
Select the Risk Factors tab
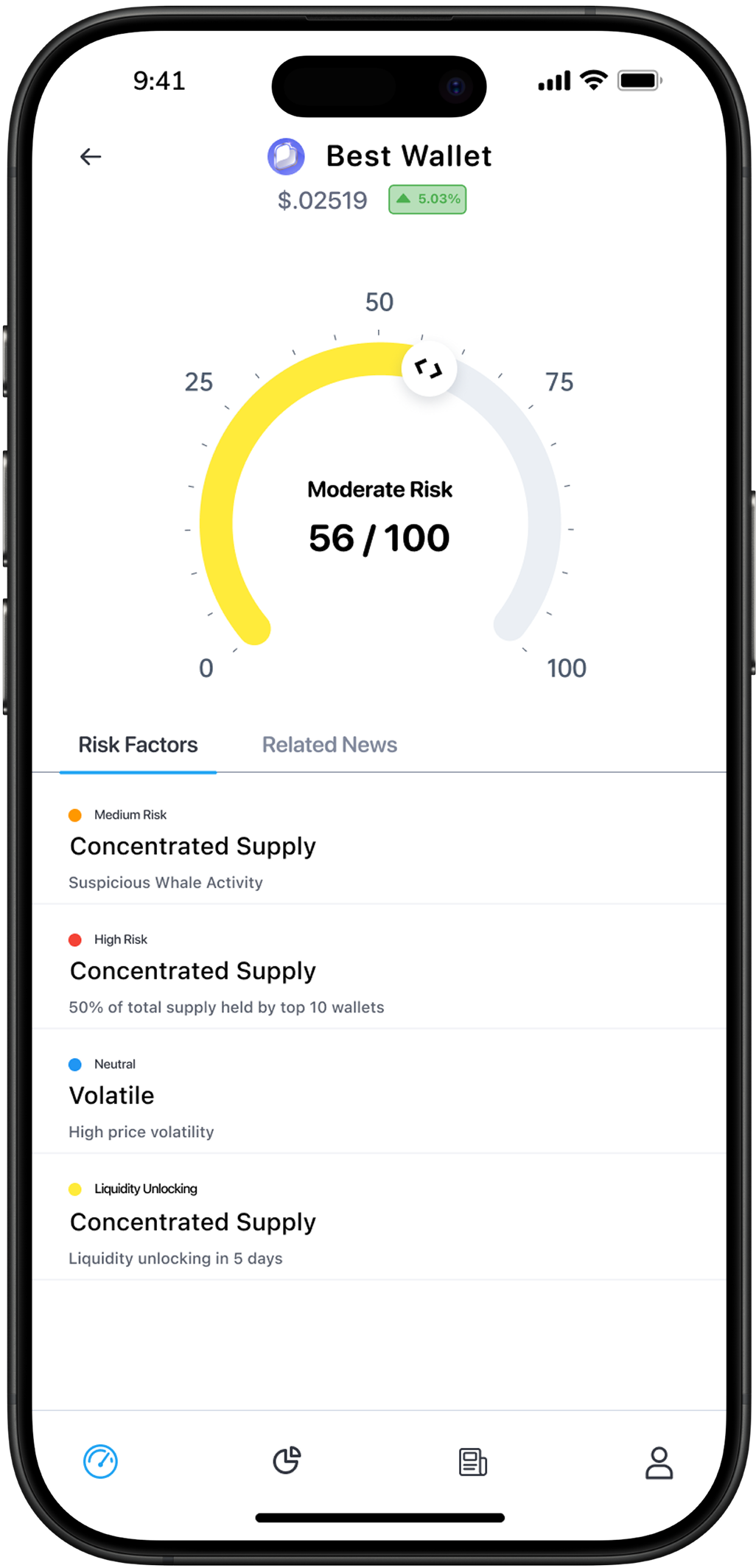pos(139,745)
